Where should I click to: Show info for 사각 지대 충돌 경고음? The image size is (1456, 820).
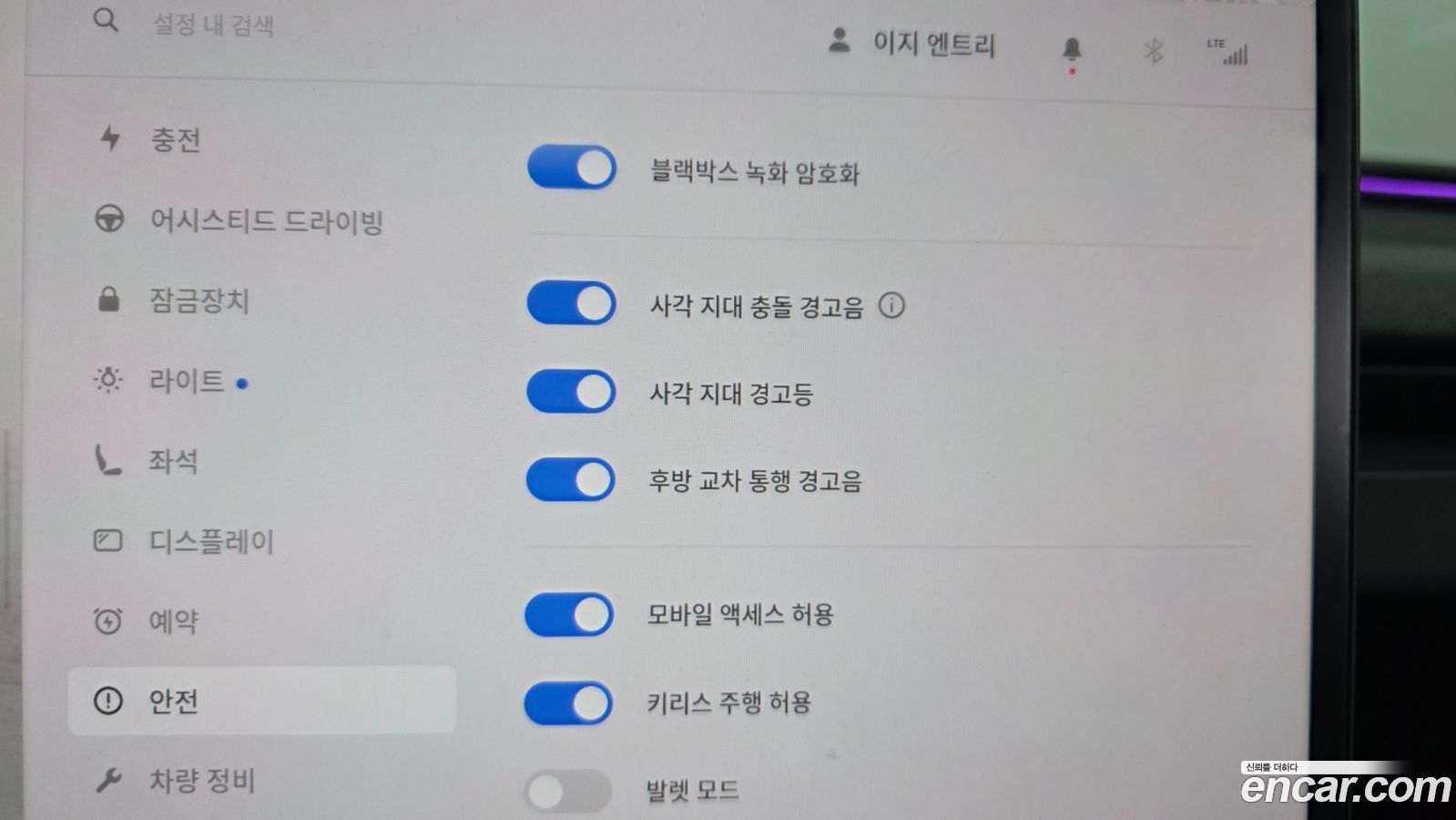891,305
